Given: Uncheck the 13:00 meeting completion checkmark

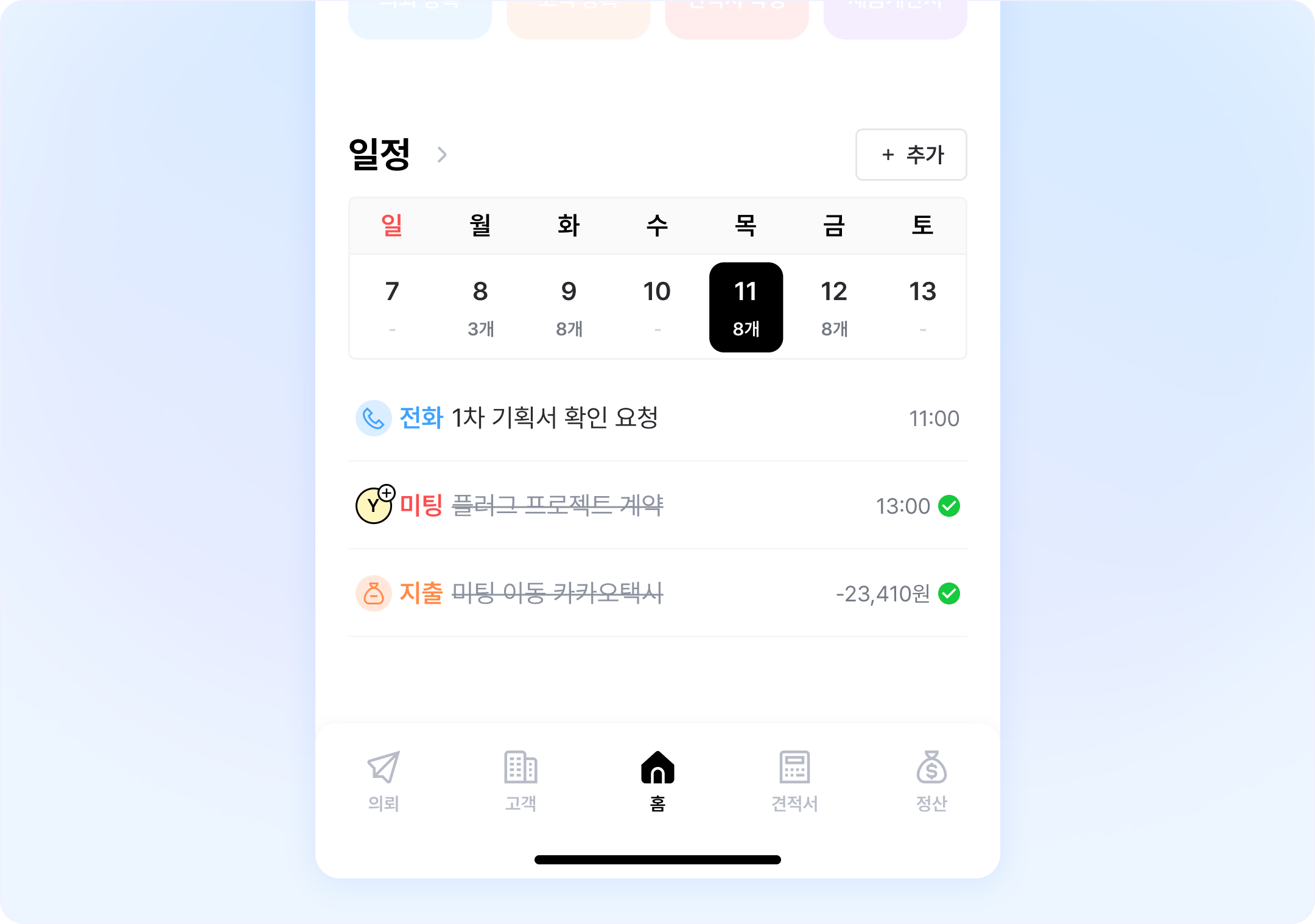Looking at the screenshot, I should [949, 505].
